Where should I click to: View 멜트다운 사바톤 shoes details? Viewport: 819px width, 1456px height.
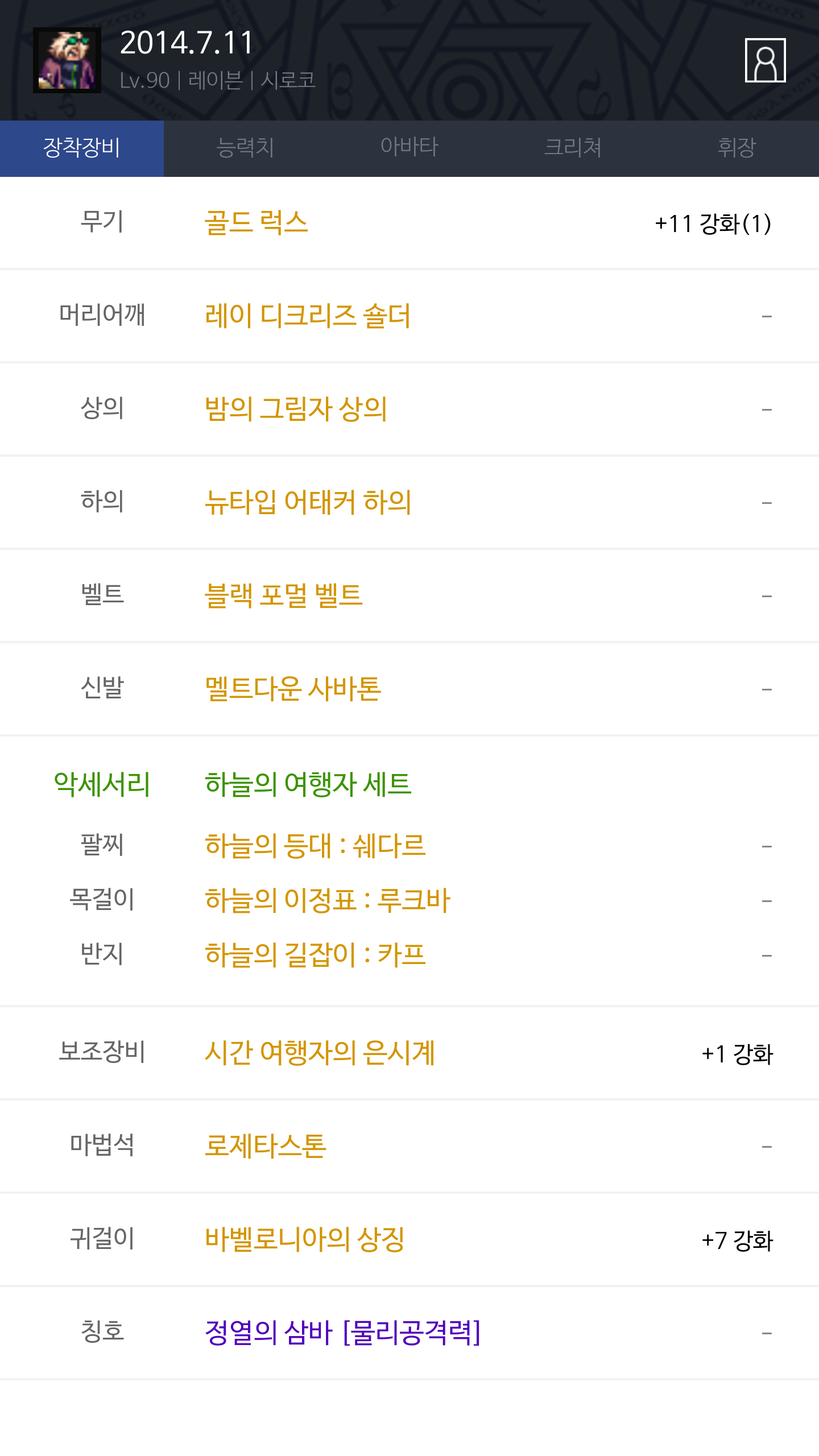(292, 689)
